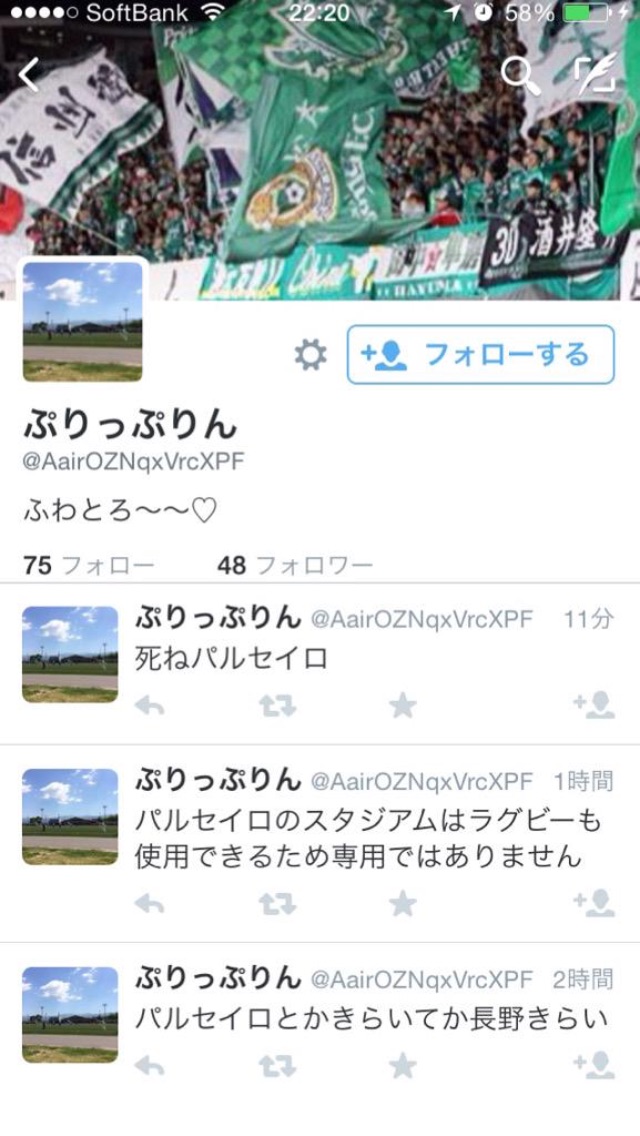
Task: Favorite the 死ねパルセイロ tweet
Action: click(x=401, y=707)
